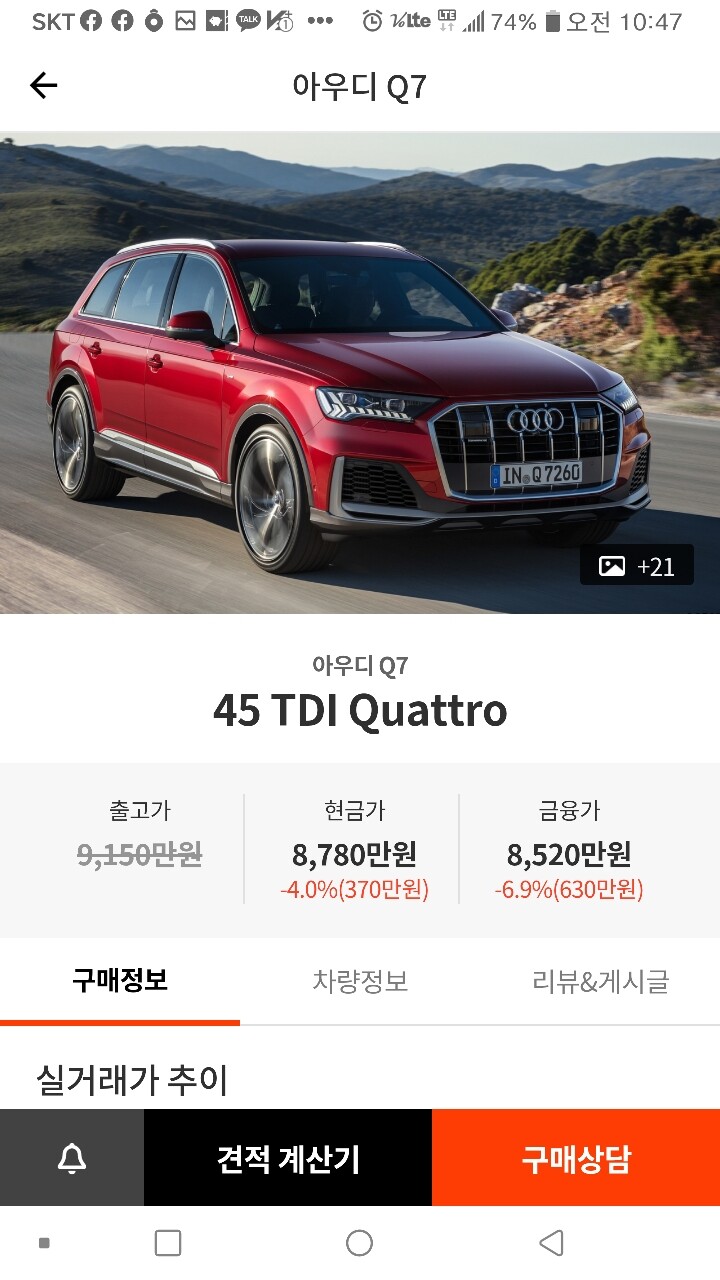Start a 구매상담 purchase consultation

[x=576, y=1158]
